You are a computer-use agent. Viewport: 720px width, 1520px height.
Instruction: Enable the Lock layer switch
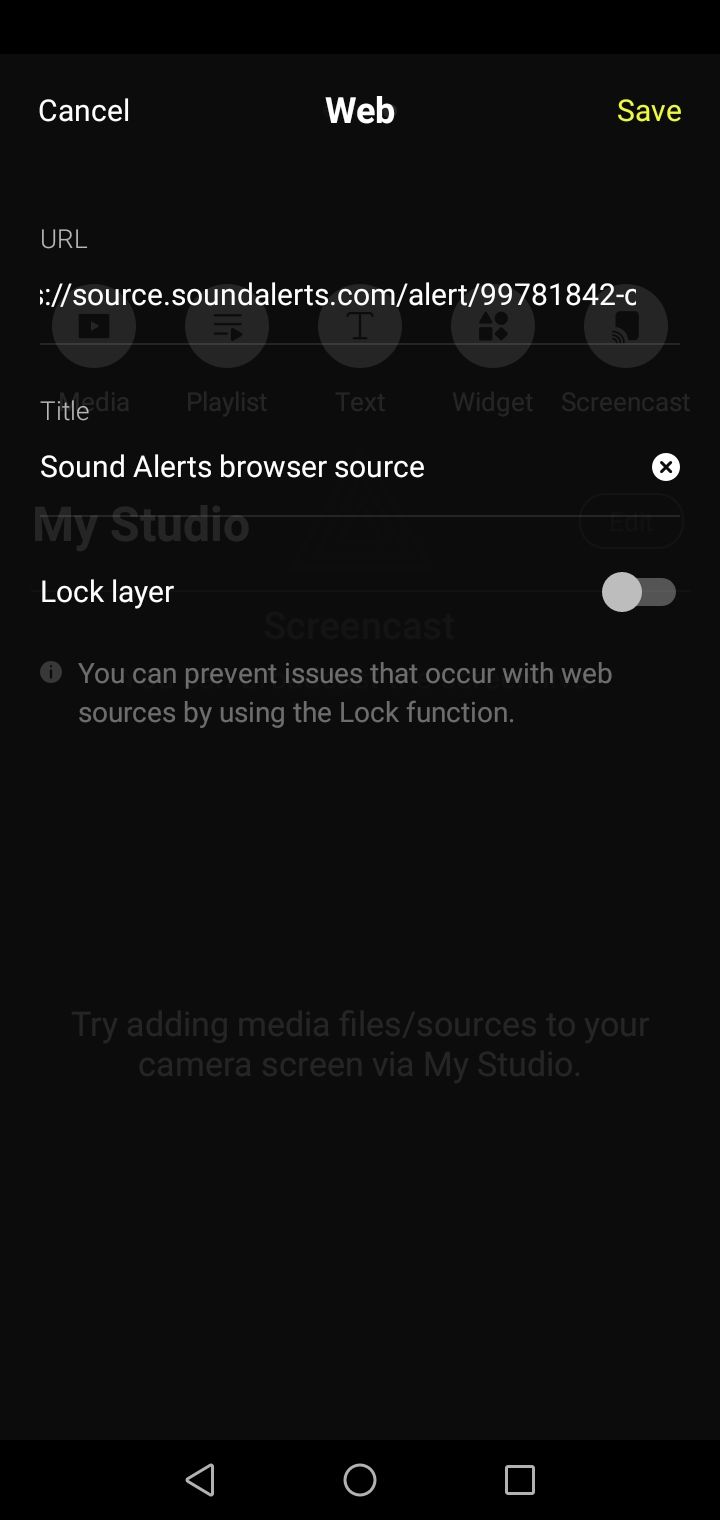click(640, 592)
